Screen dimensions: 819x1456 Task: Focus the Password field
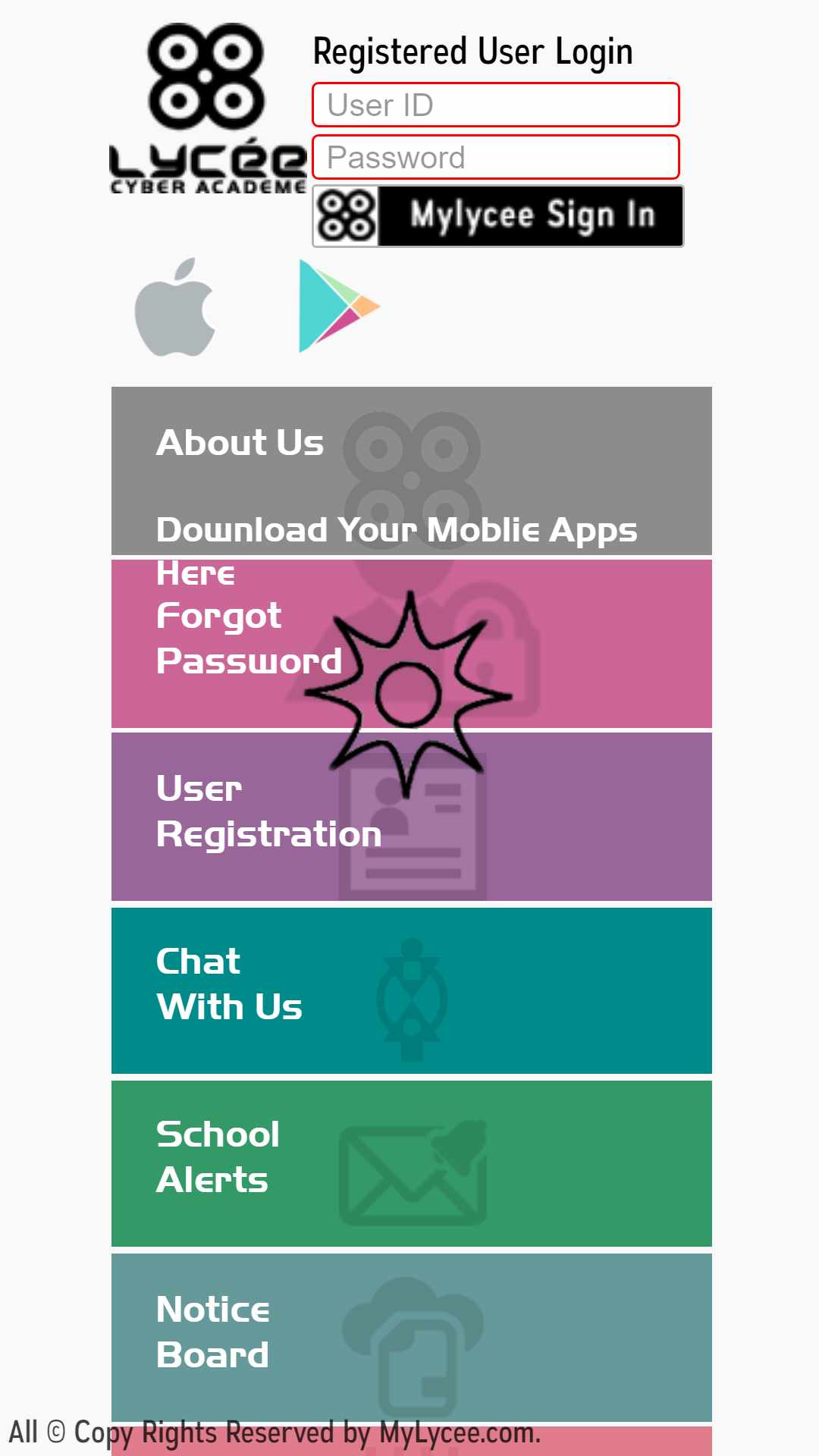[496, 157]
